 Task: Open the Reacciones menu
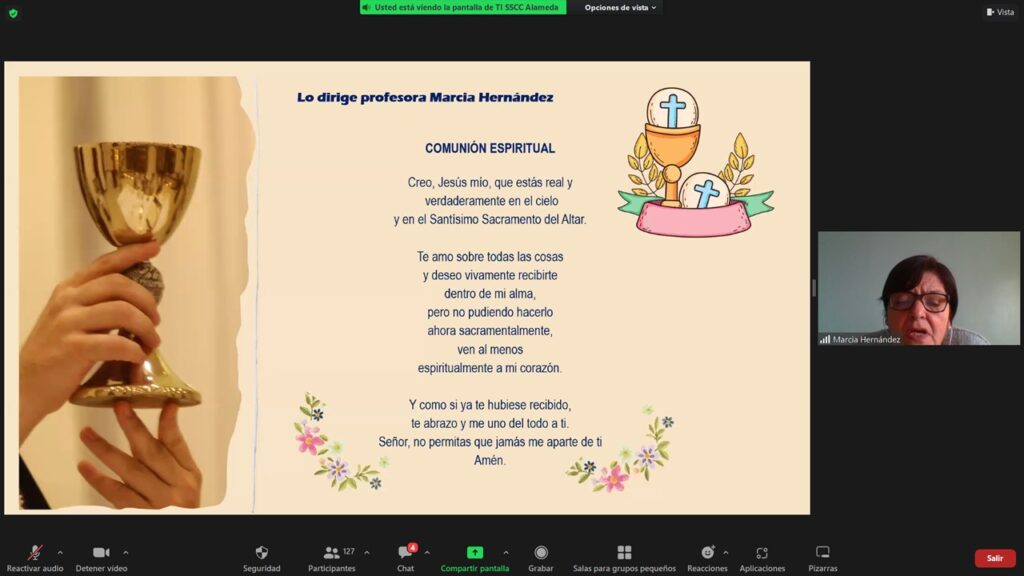coord(707,558)
